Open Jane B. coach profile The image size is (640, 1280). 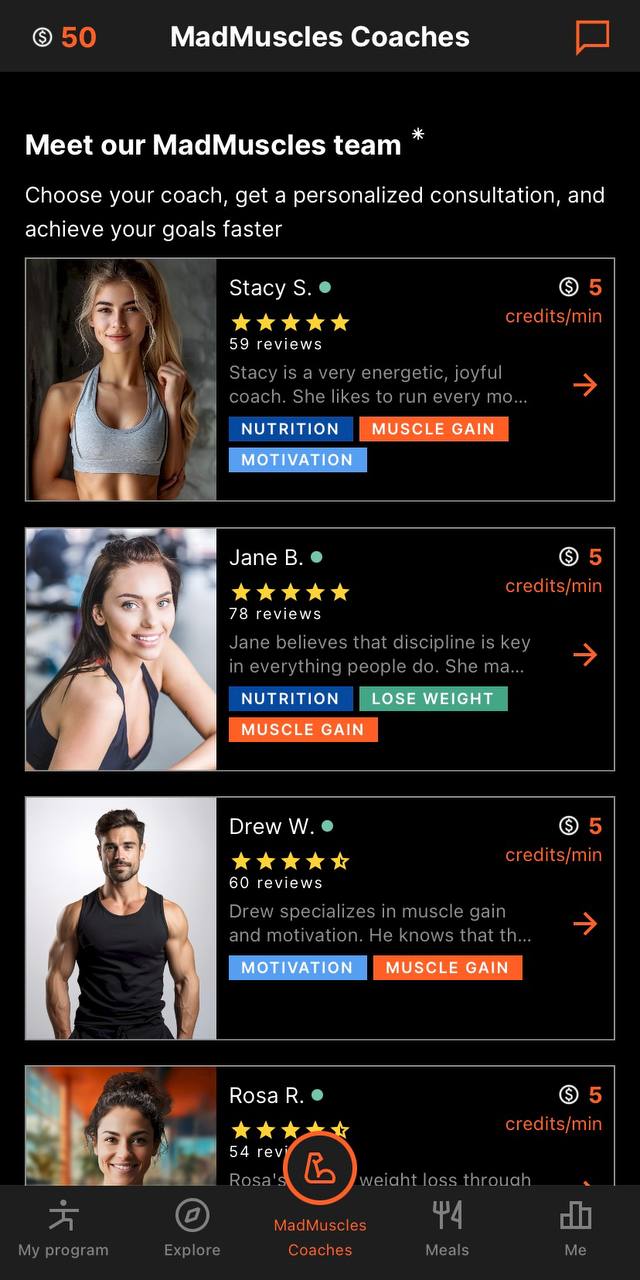[585, 655]
